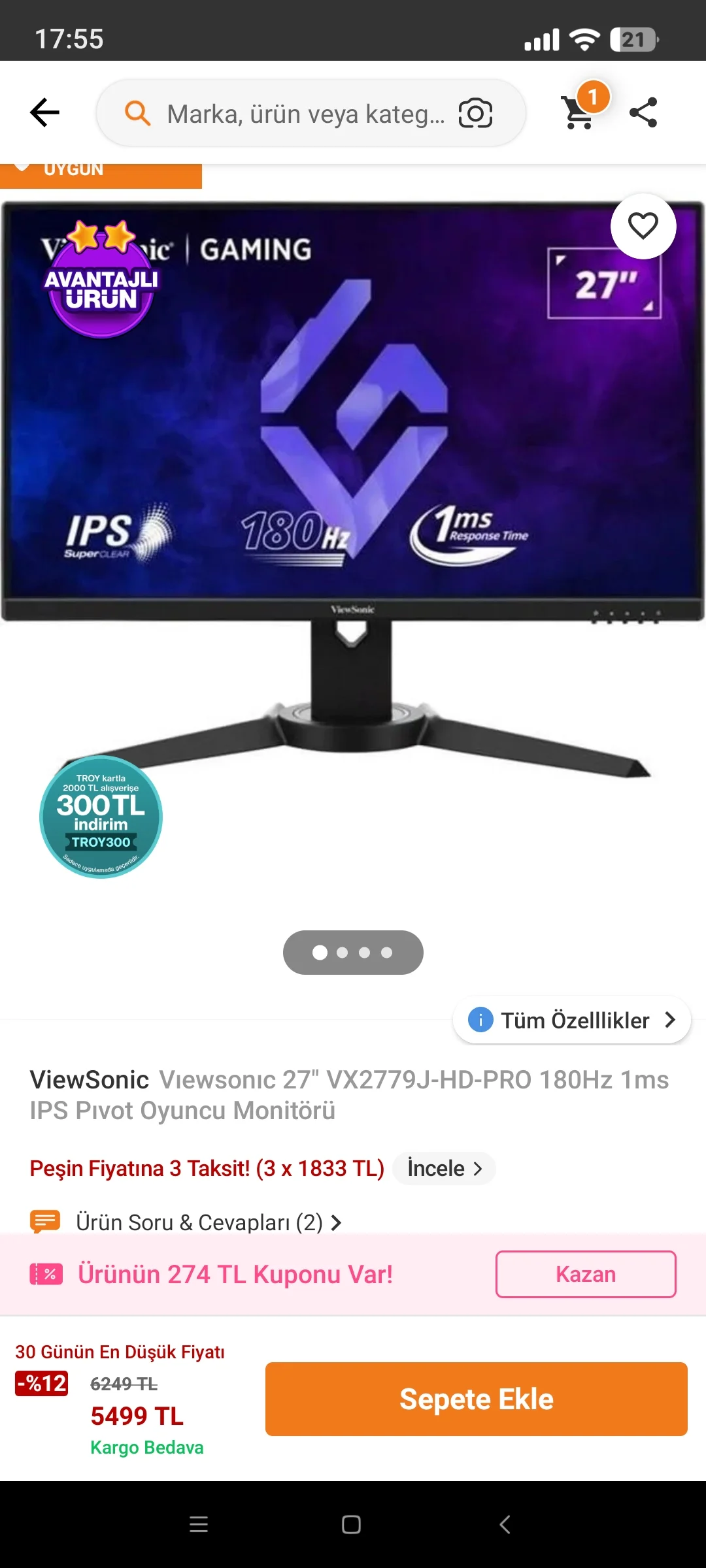Image resolution: width=706 pixels, height=1568 pixels.
Task: Tap the info icon next to Tüm Özelllikler
Action: pyautogui.click(x=480, y=1021)
